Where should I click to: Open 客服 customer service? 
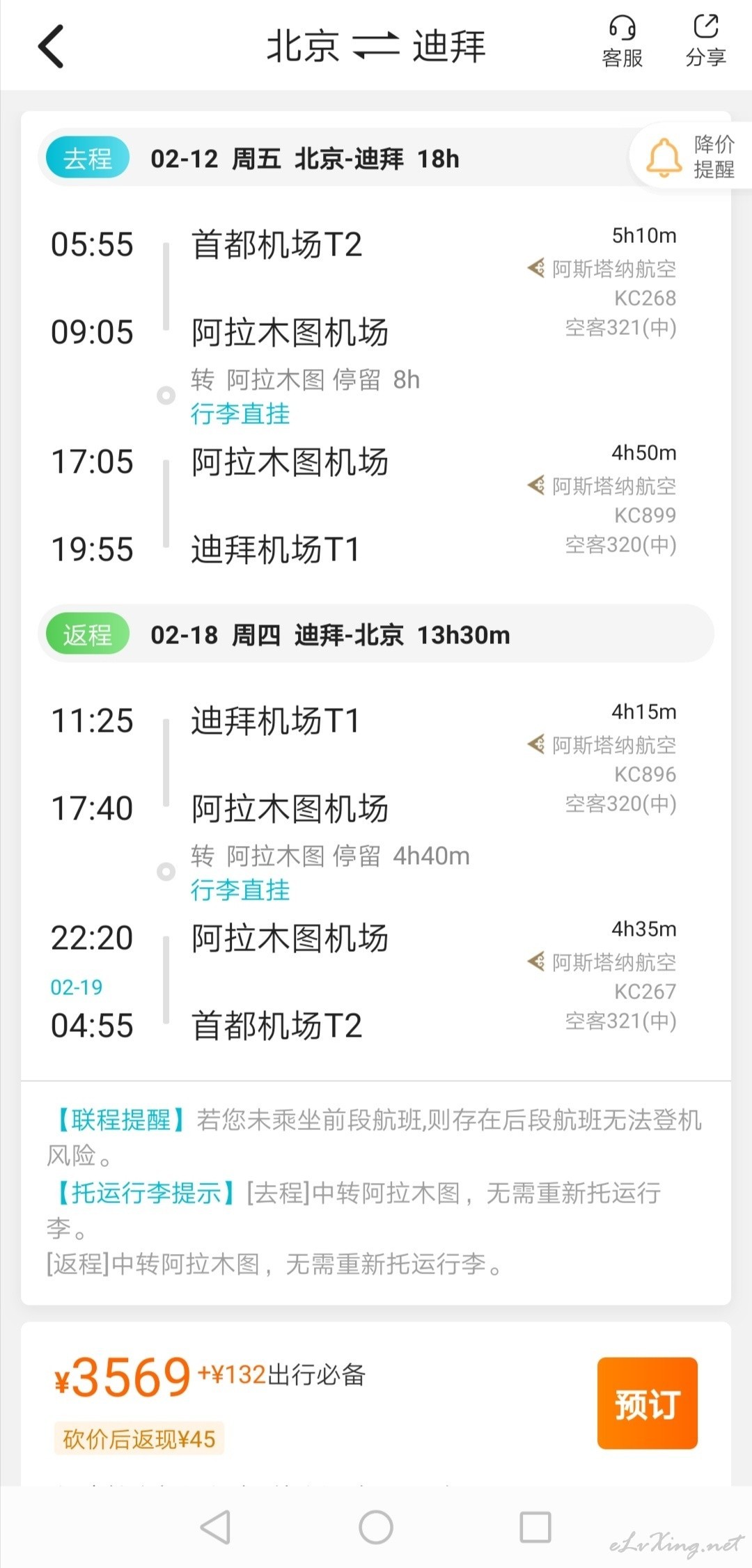(x=622, y=42)
